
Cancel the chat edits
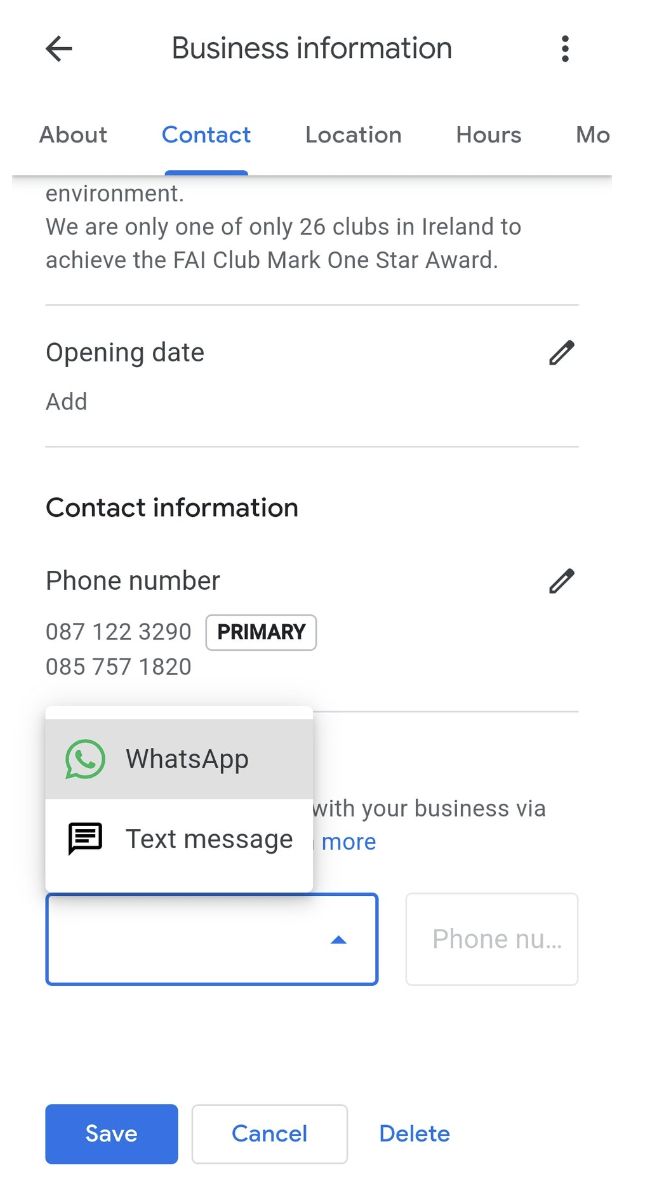(x=269, y=1134)
